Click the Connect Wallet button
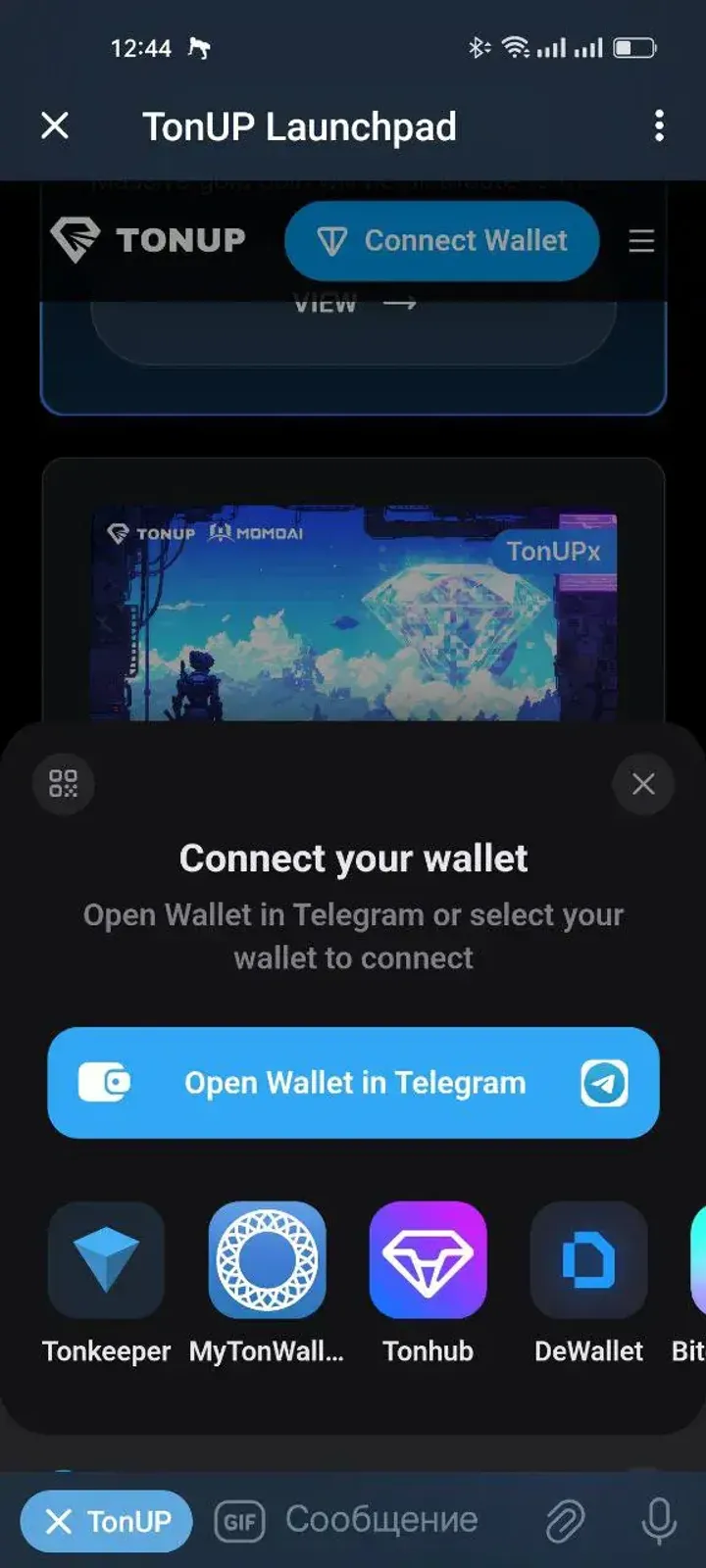 pyautogui.click(x=441, y=240)
